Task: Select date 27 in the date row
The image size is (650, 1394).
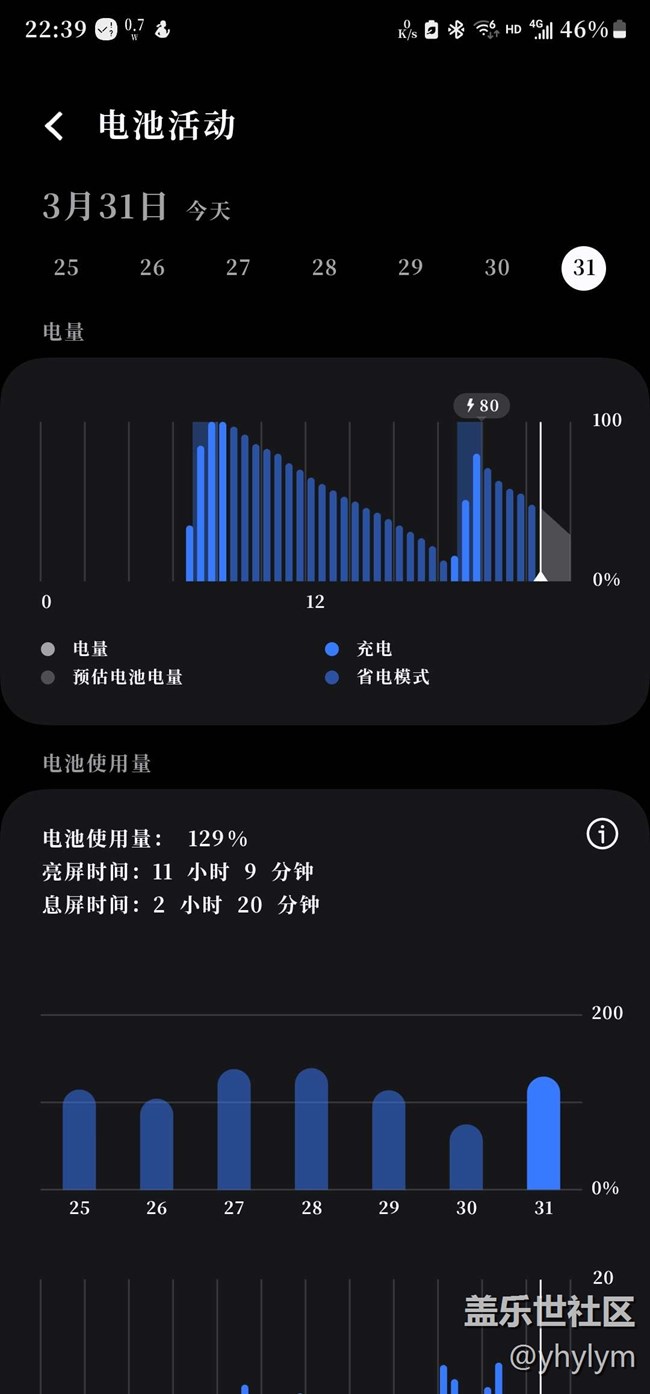Action: [x=238, y=267]
